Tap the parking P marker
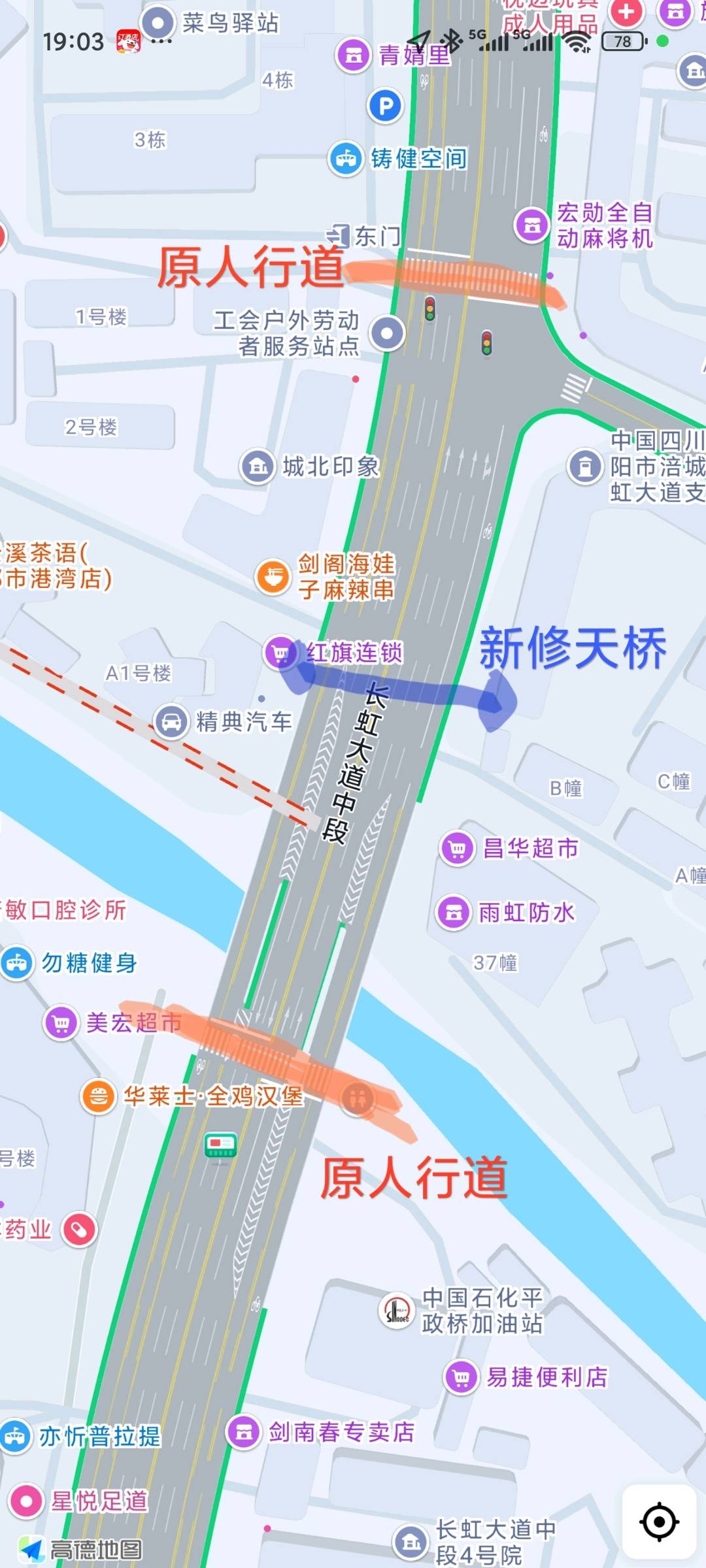 (385, 106)
